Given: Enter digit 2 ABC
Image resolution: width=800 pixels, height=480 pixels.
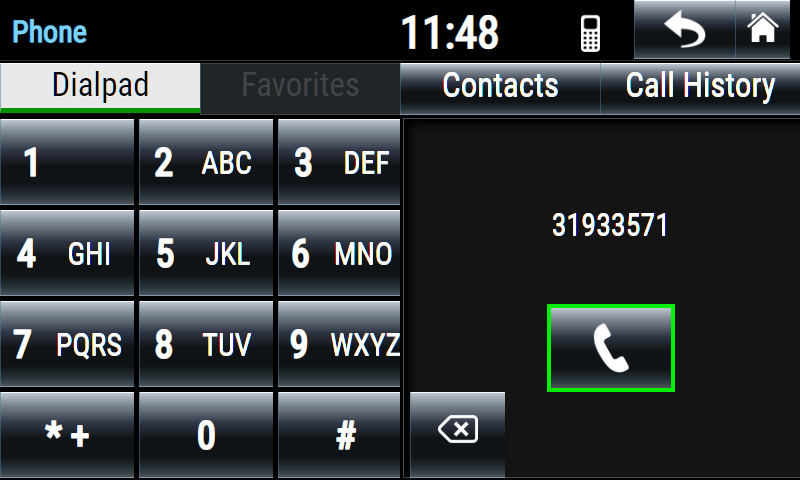Looking at the screenshot, I should pos(206,163).
